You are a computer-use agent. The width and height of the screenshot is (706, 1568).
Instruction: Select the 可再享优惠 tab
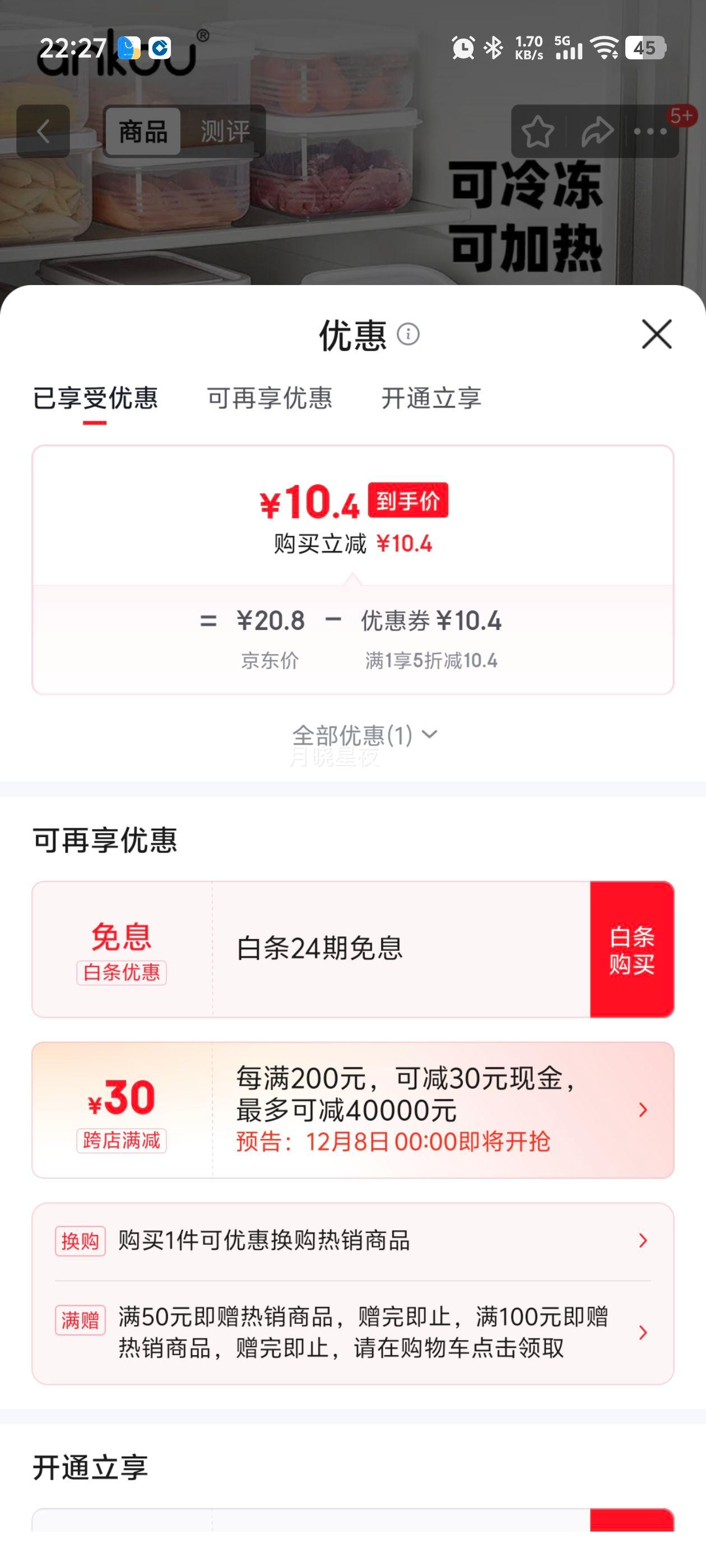[x=271, y=399]
